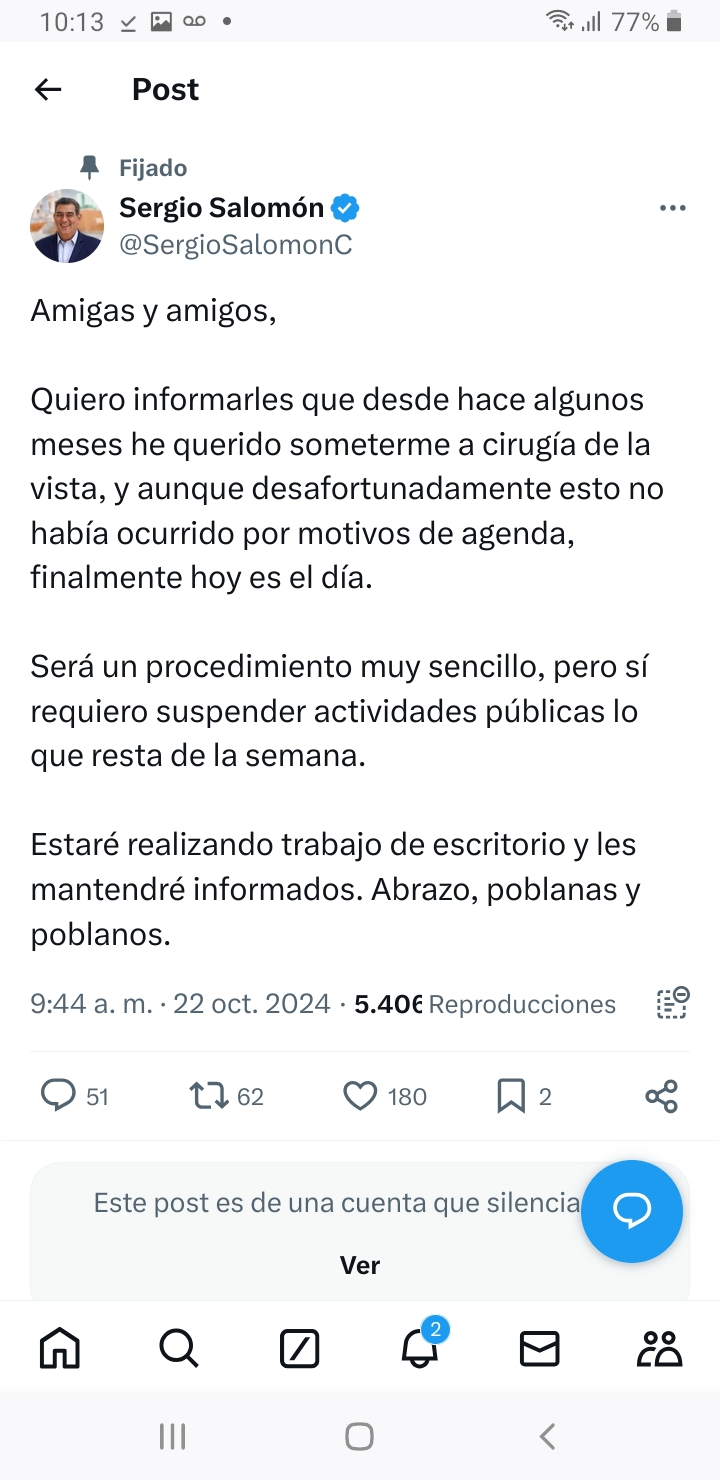
Task: Repost Sergio Salomón's post
Action: 209,1096
